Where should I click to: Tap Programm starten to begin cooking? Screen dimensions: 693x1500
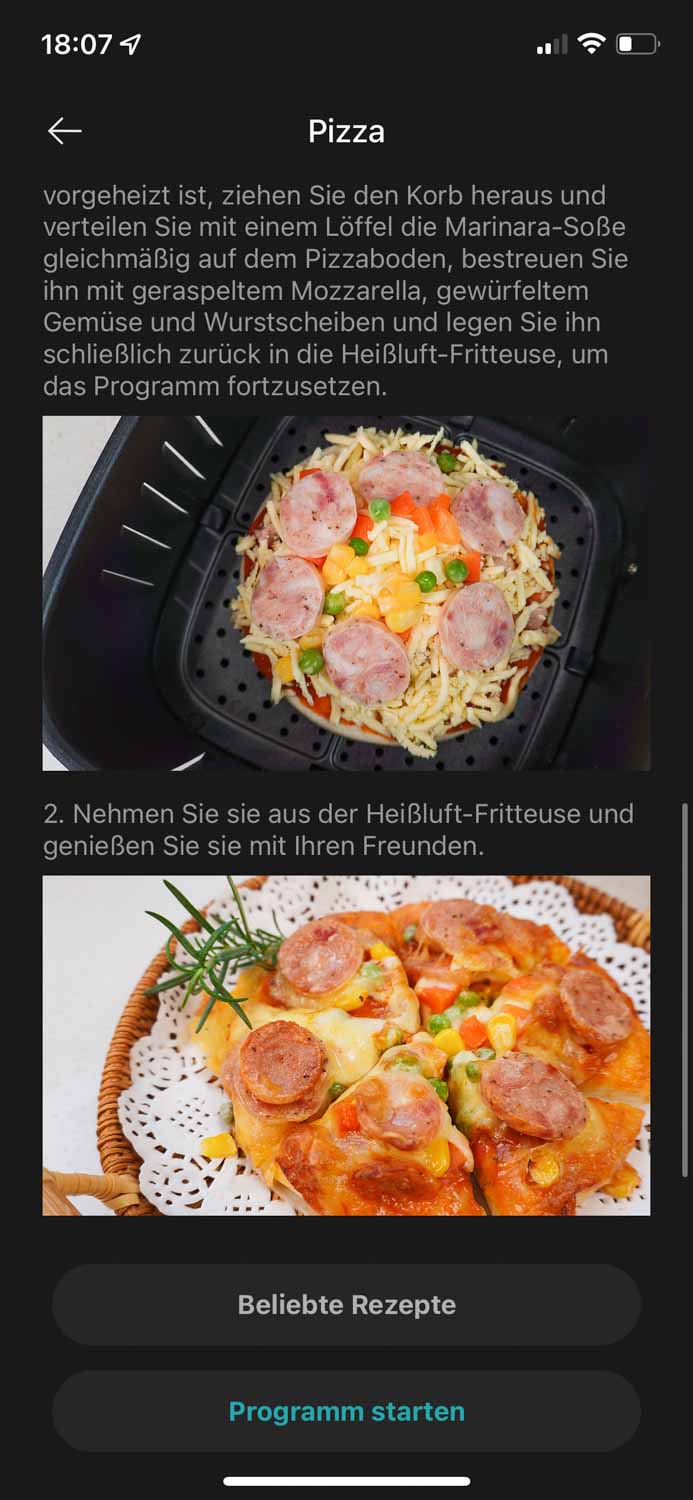[346, 1411]
